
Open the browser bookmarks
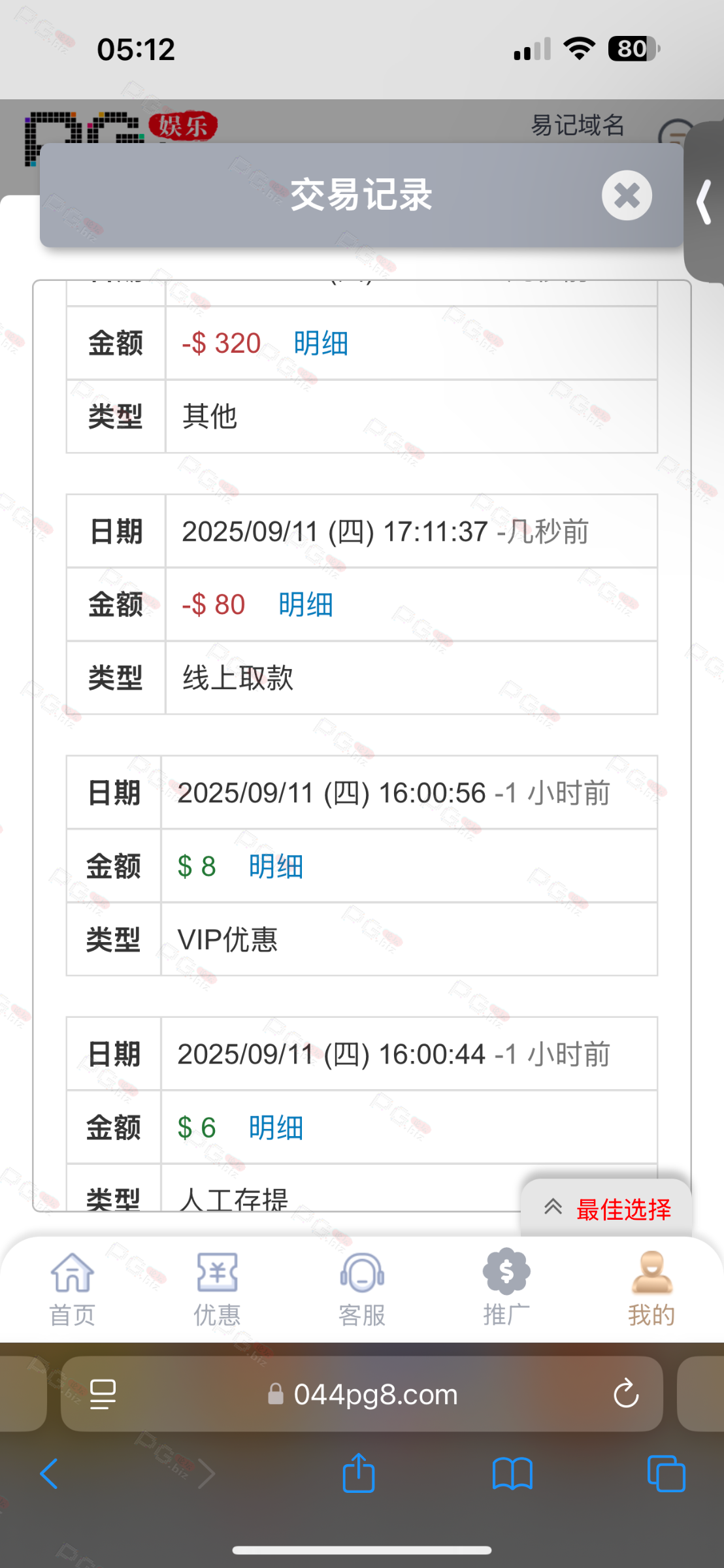(512, 1474)
